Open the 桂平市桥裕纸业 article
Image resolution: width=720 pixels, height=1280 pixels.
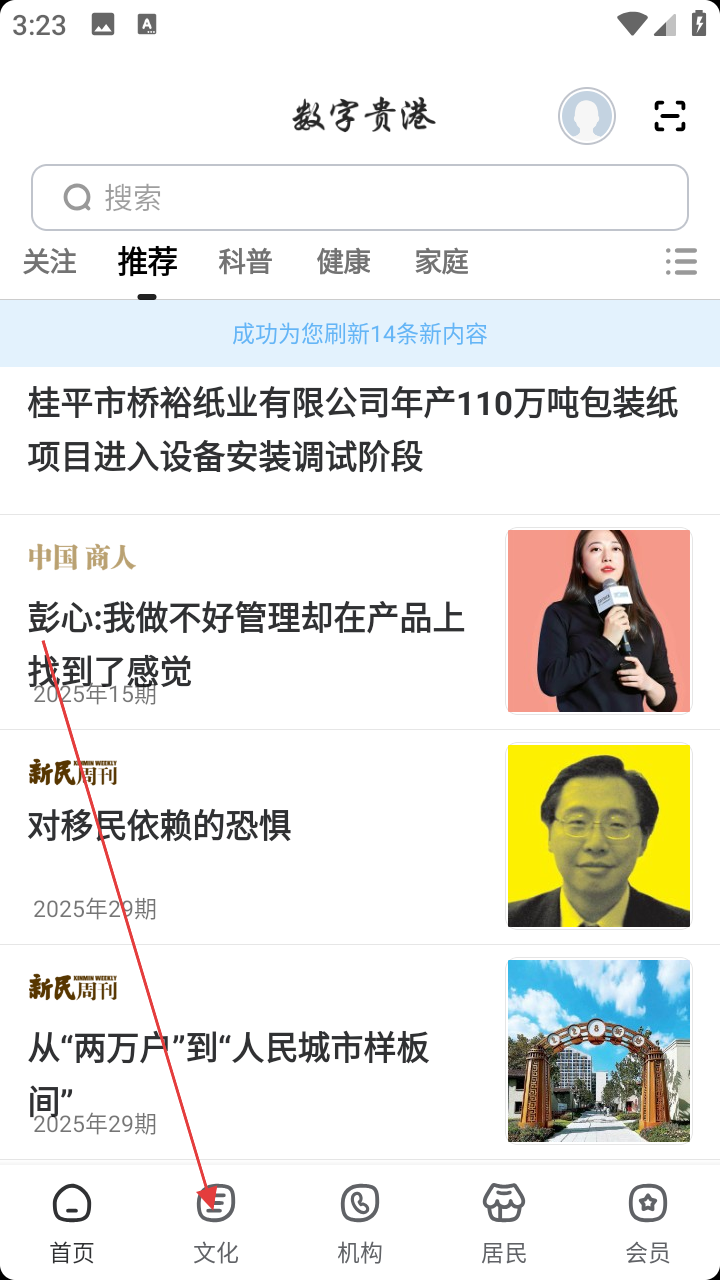pyautogui.click(x=360, y=430)
